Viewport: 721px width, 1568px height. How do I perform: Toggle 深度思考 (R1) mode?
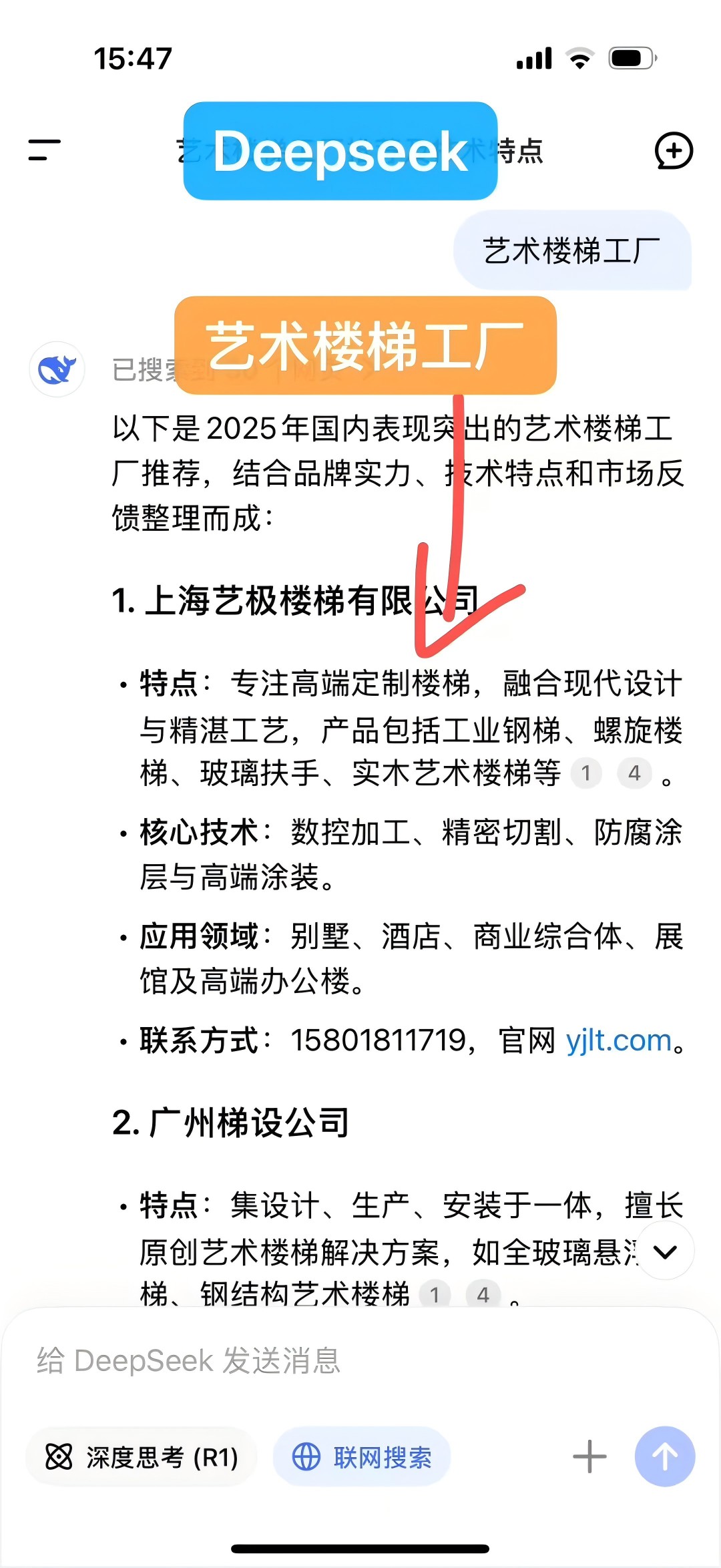pos(142,1457)
